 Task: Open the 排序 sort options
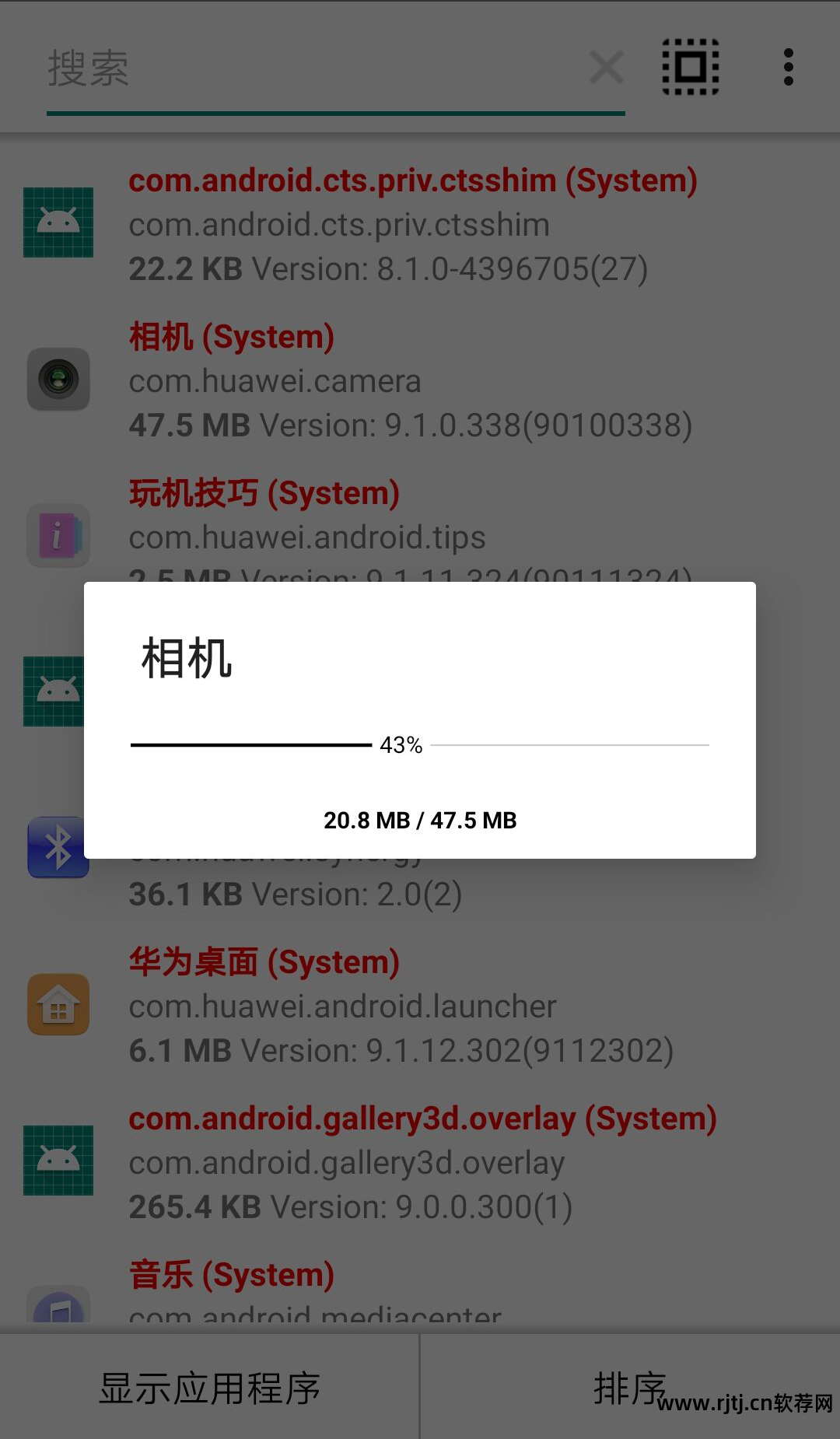[630, 1388]
